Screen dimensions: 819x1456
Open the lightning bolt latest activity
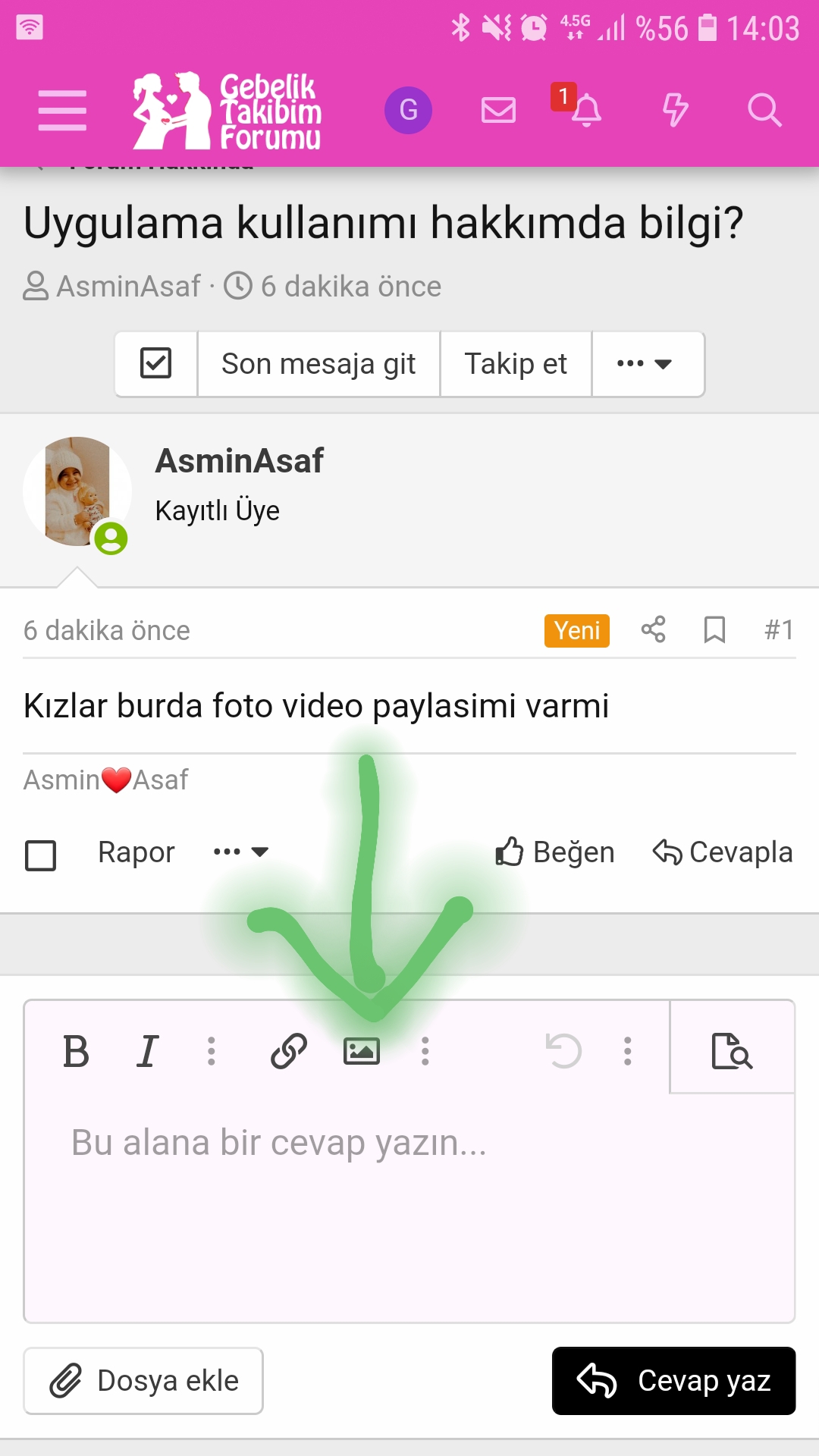click(675, 111)
